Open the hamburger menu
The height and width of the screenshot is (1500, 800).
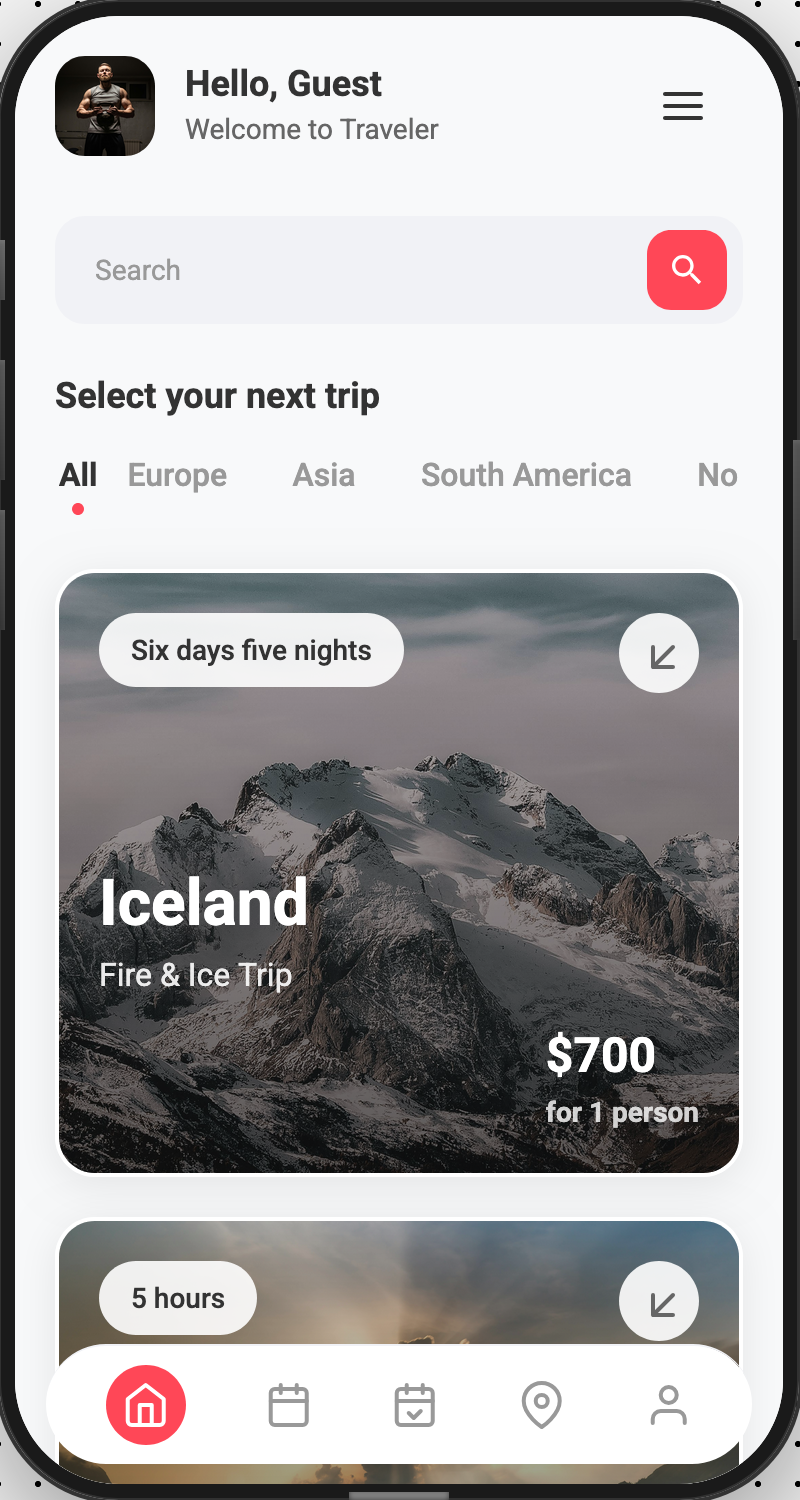coord(683,106)
